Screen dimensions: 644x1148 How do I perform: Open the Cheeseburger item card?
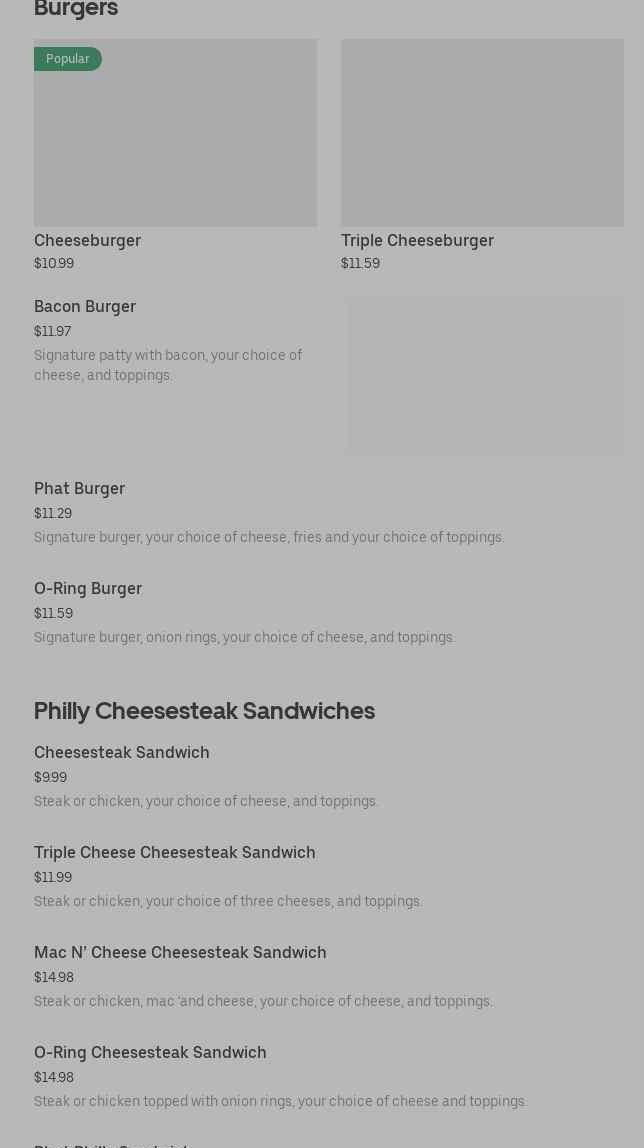click(176, 155)
